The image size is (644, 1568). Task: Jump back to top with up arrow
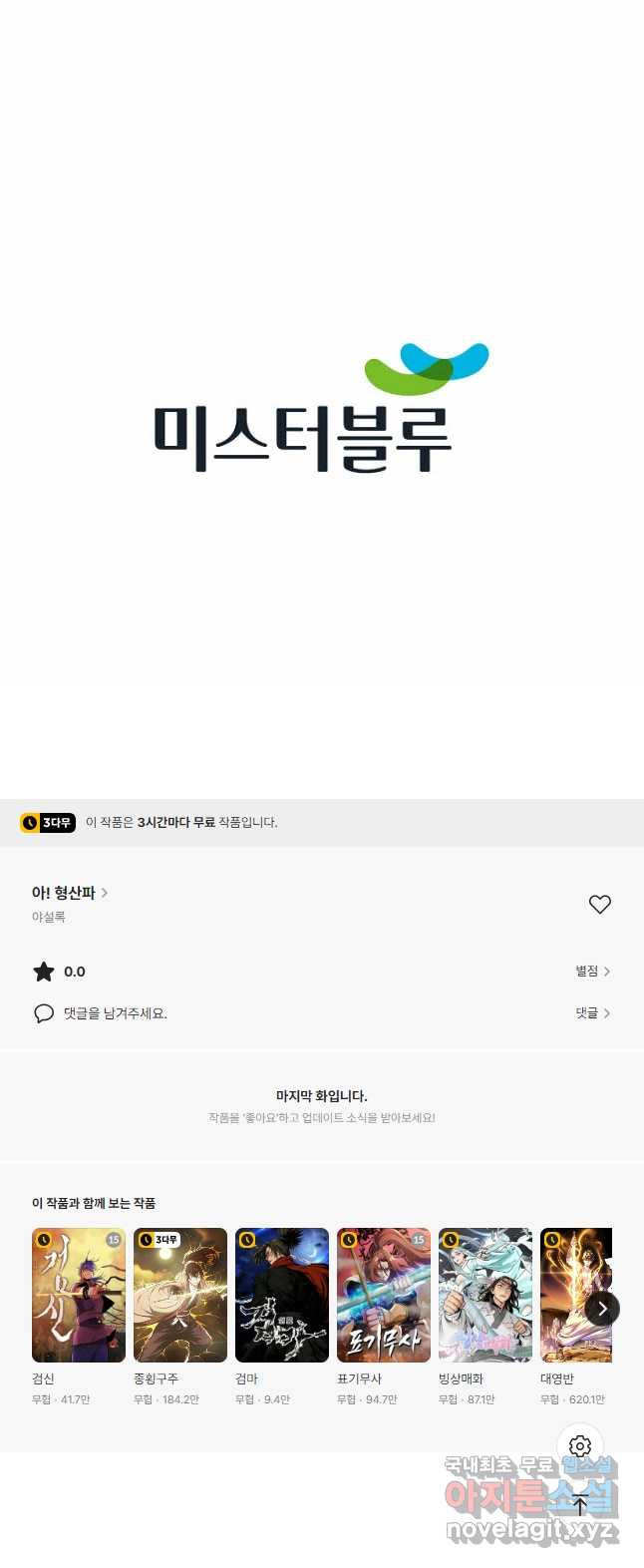[x=580, y=1506]
